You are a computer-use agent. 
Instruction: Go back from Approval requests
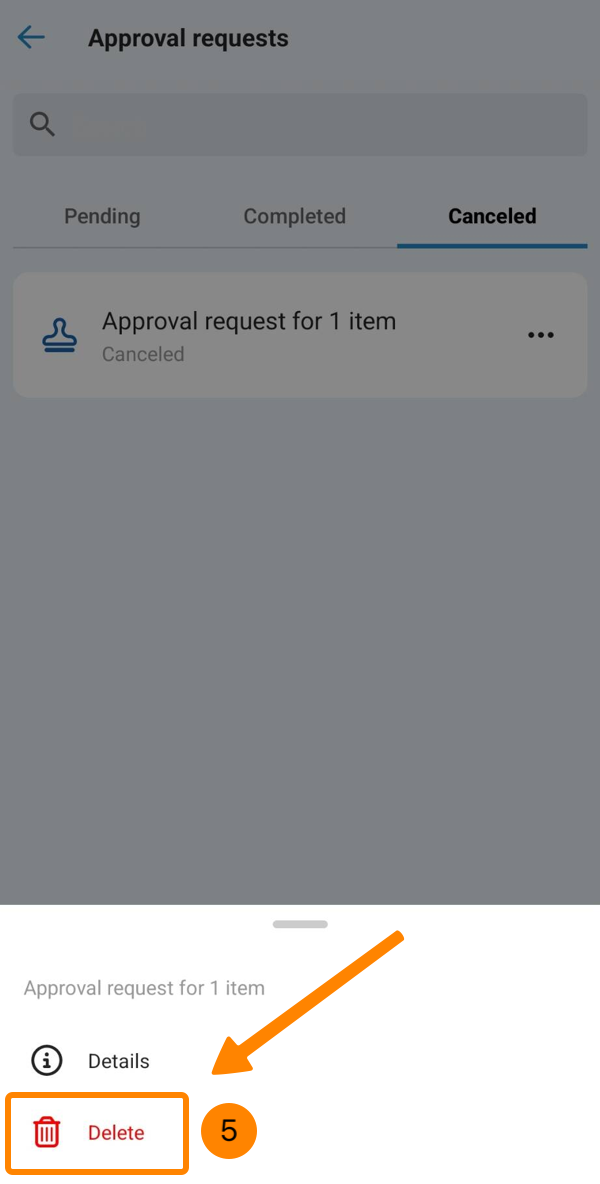coord(32,37)
